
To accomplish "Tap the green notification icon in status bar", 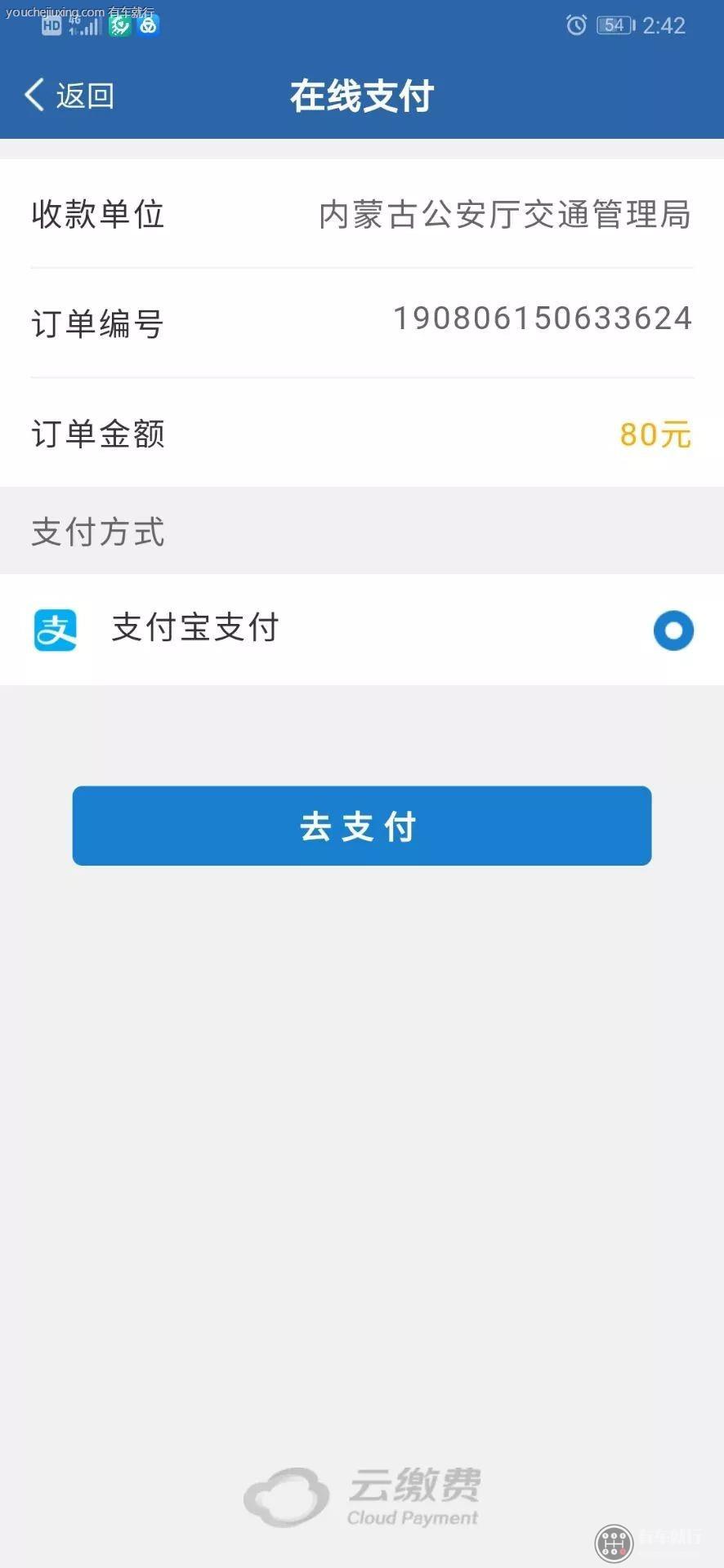I will point(118,26).
